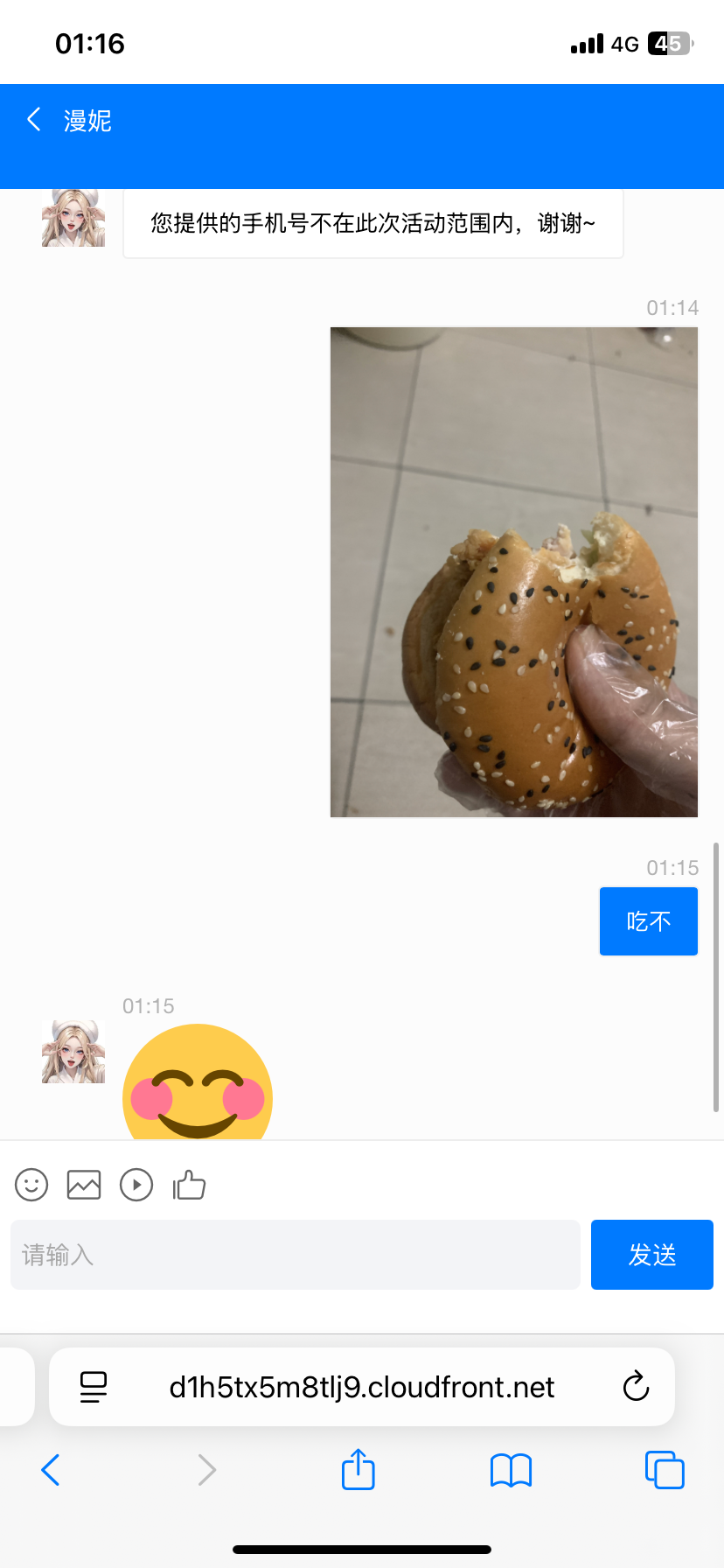Open Safari page settings menu
The width and height of the screenshot is (724, 1568).
pyautogui.click(x=94, y=1387)
